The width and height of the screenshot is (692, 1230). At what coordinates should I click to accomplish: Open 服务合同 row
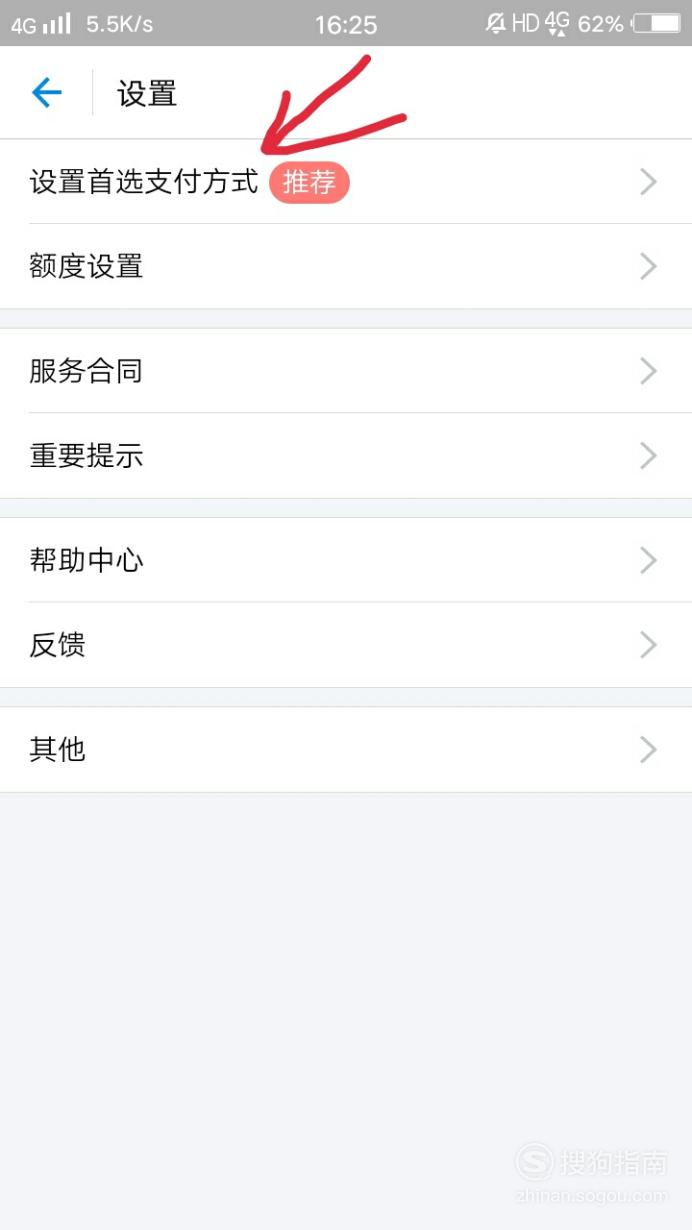(346, 371)
